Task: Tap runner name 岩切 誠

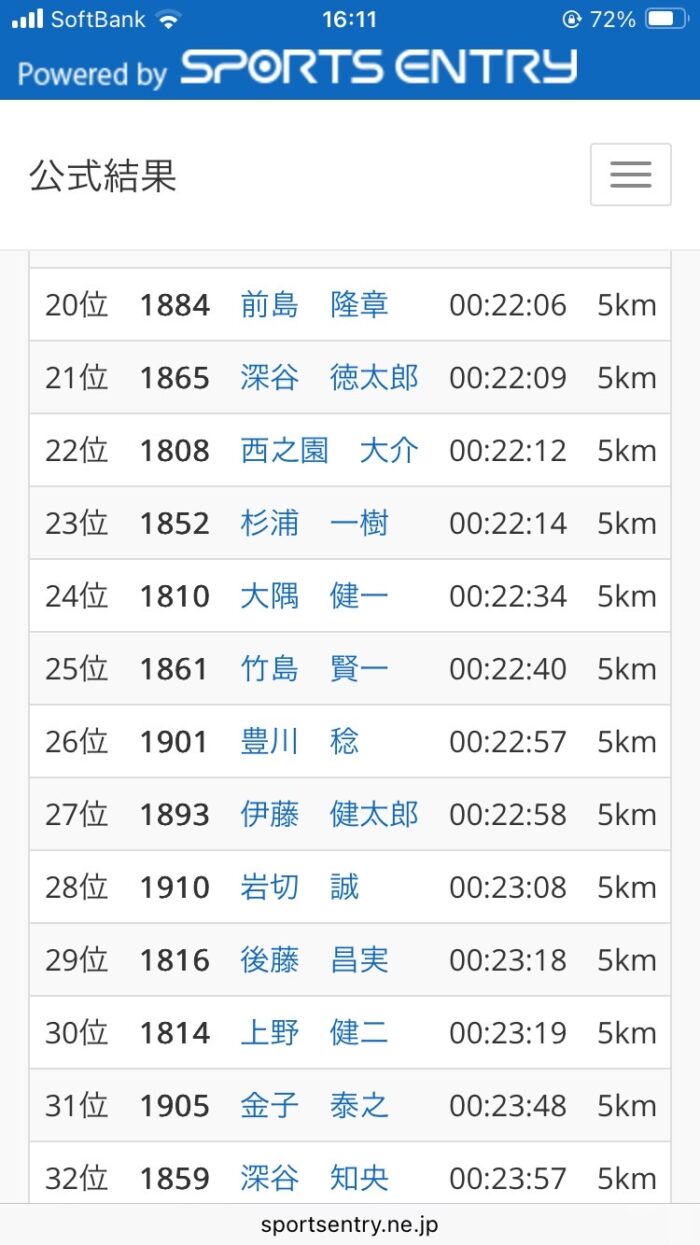Action: 299,887
